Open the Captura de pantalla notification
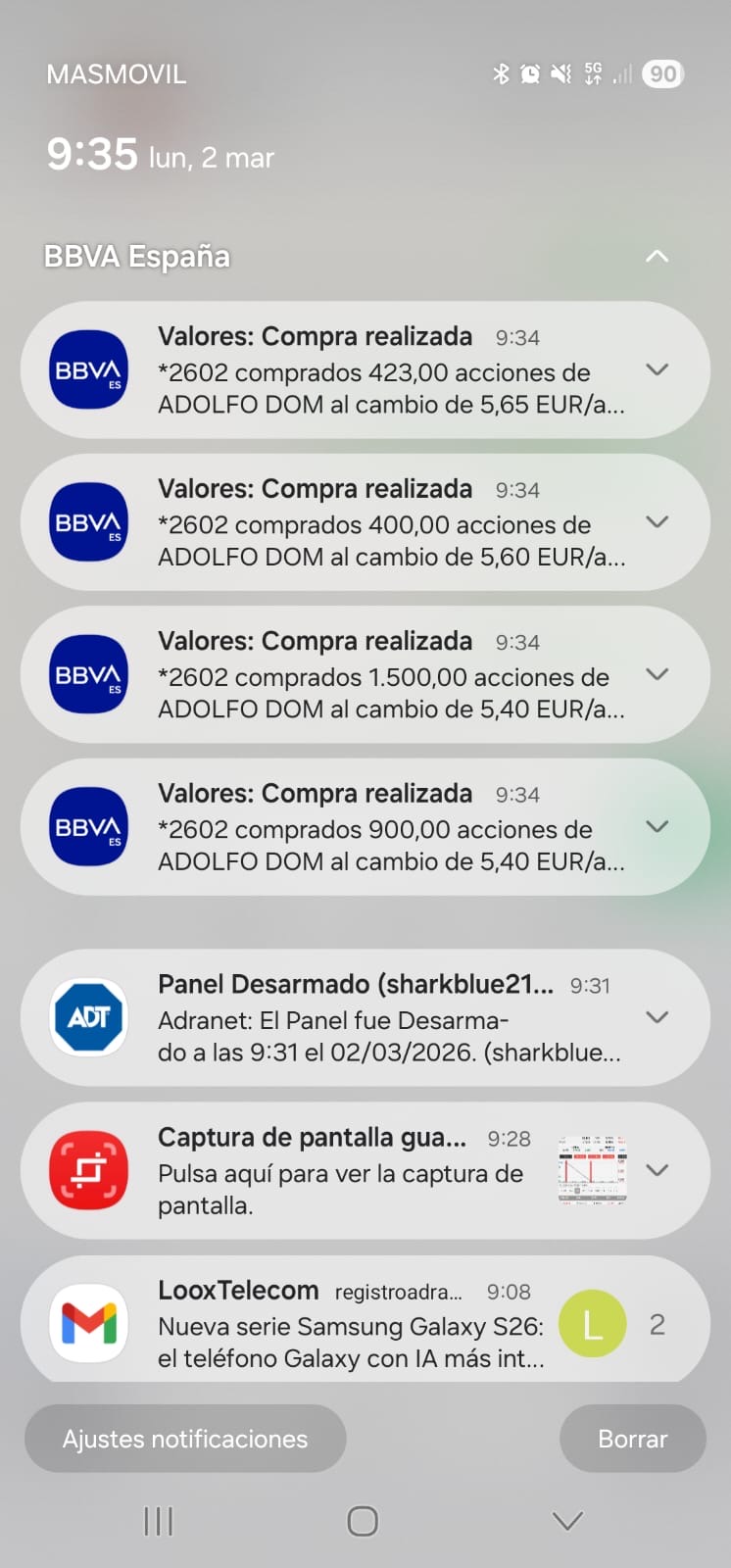The width and height of the screenshot is (731, 1568). pyautogui.click(x=343, y=1171)
